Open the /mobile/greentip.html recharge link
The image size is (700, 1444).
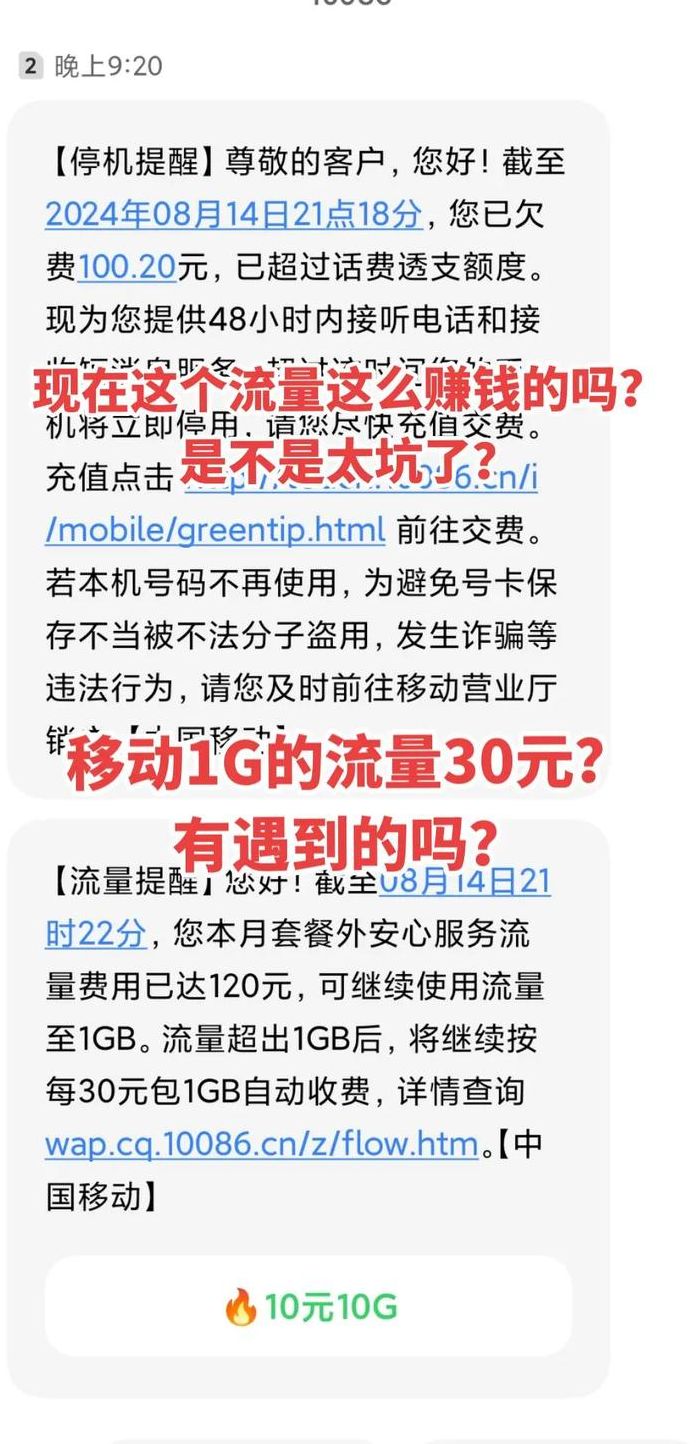coord(215,530)
